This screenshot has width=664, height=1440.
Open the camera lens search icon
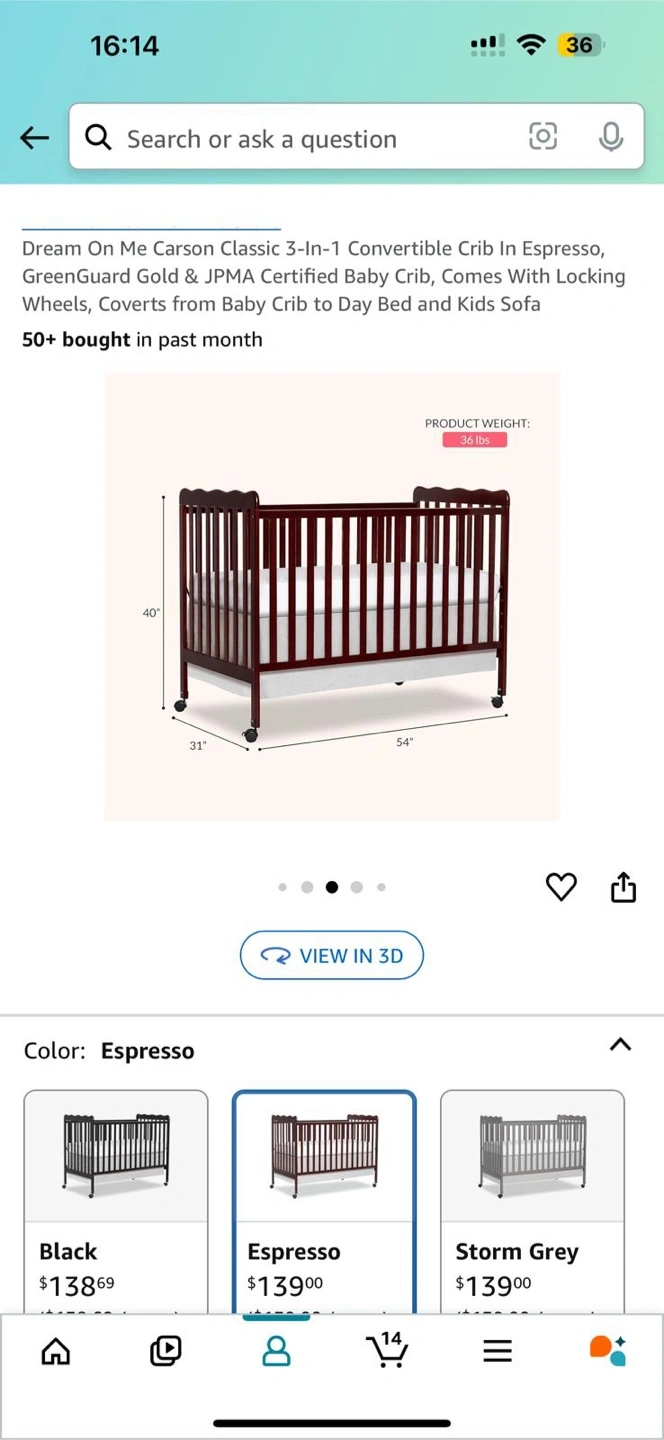point(543,136)
